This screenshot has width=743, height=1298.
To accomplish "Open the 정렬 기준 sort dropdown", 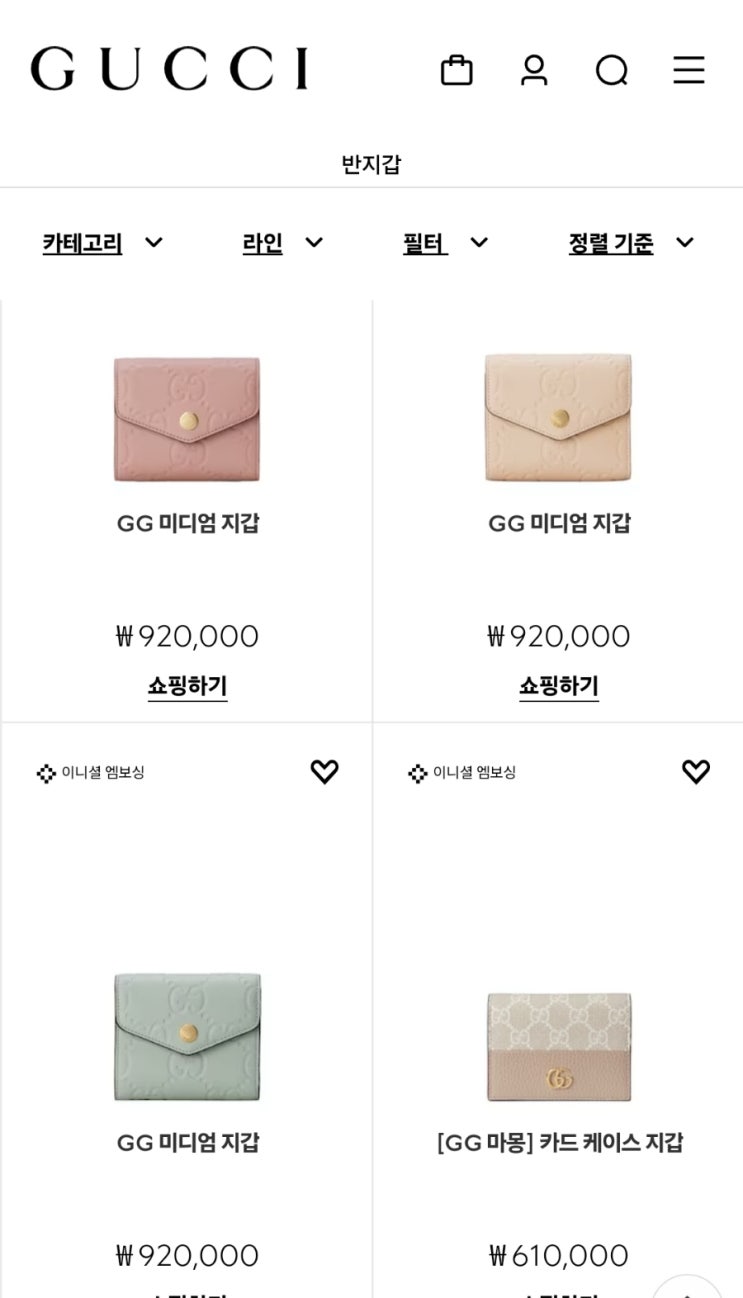I will coord(631,243).
